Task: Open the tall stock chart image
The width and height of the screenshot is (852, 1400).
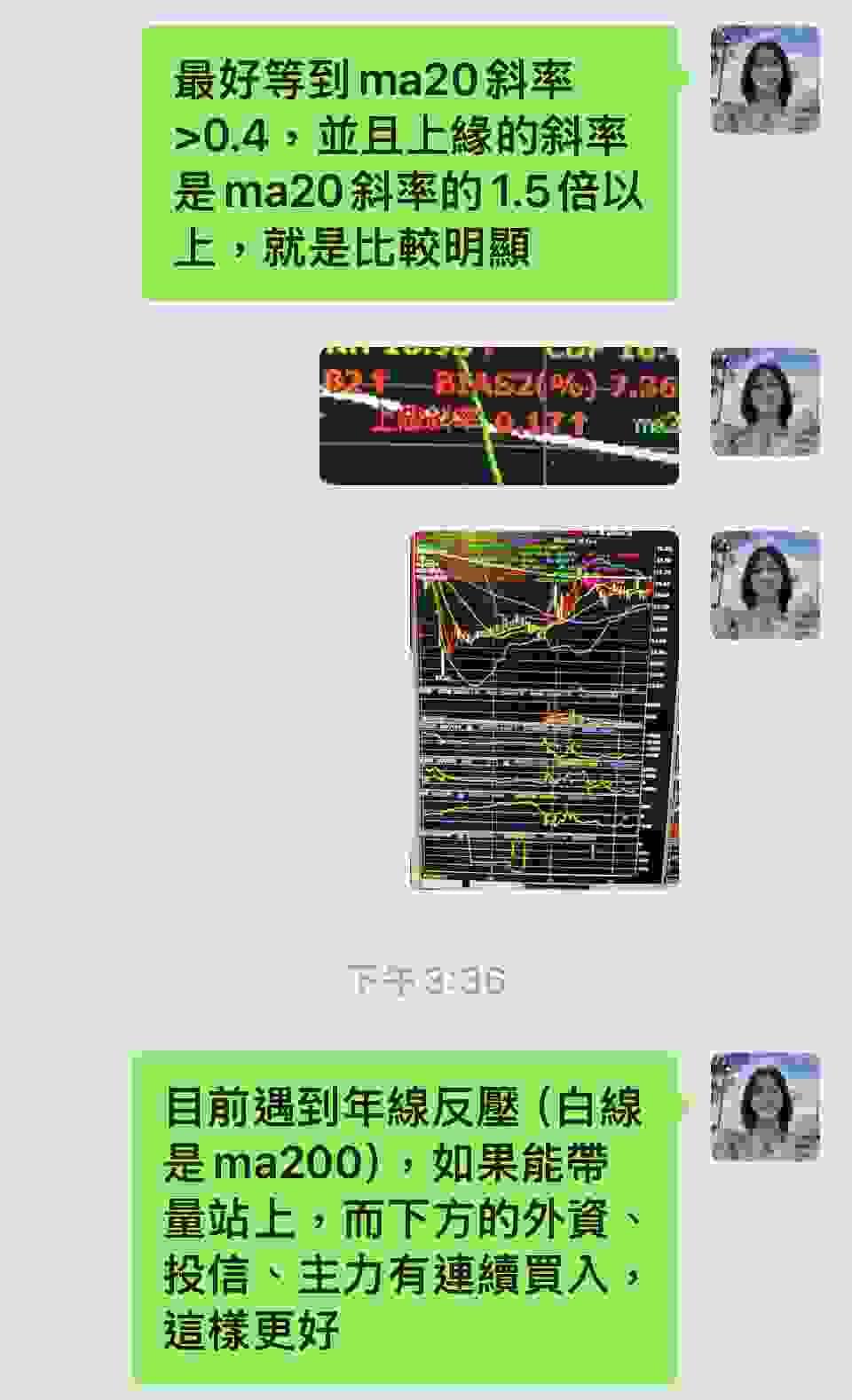Action: click(x=545, y=708)
